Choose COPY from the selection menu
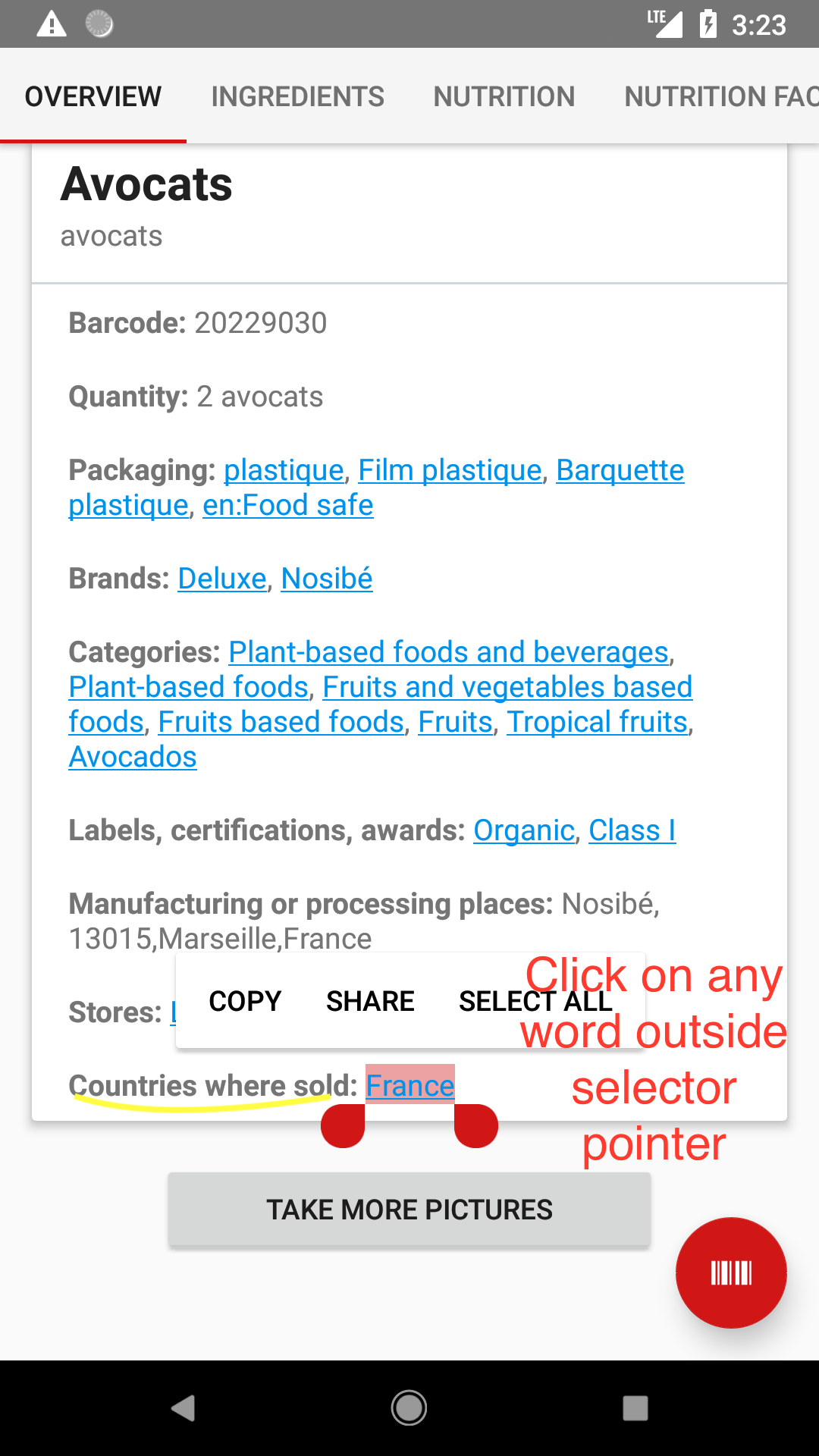The width and height of the screenshot is (819, 1456). point(244,1000)
